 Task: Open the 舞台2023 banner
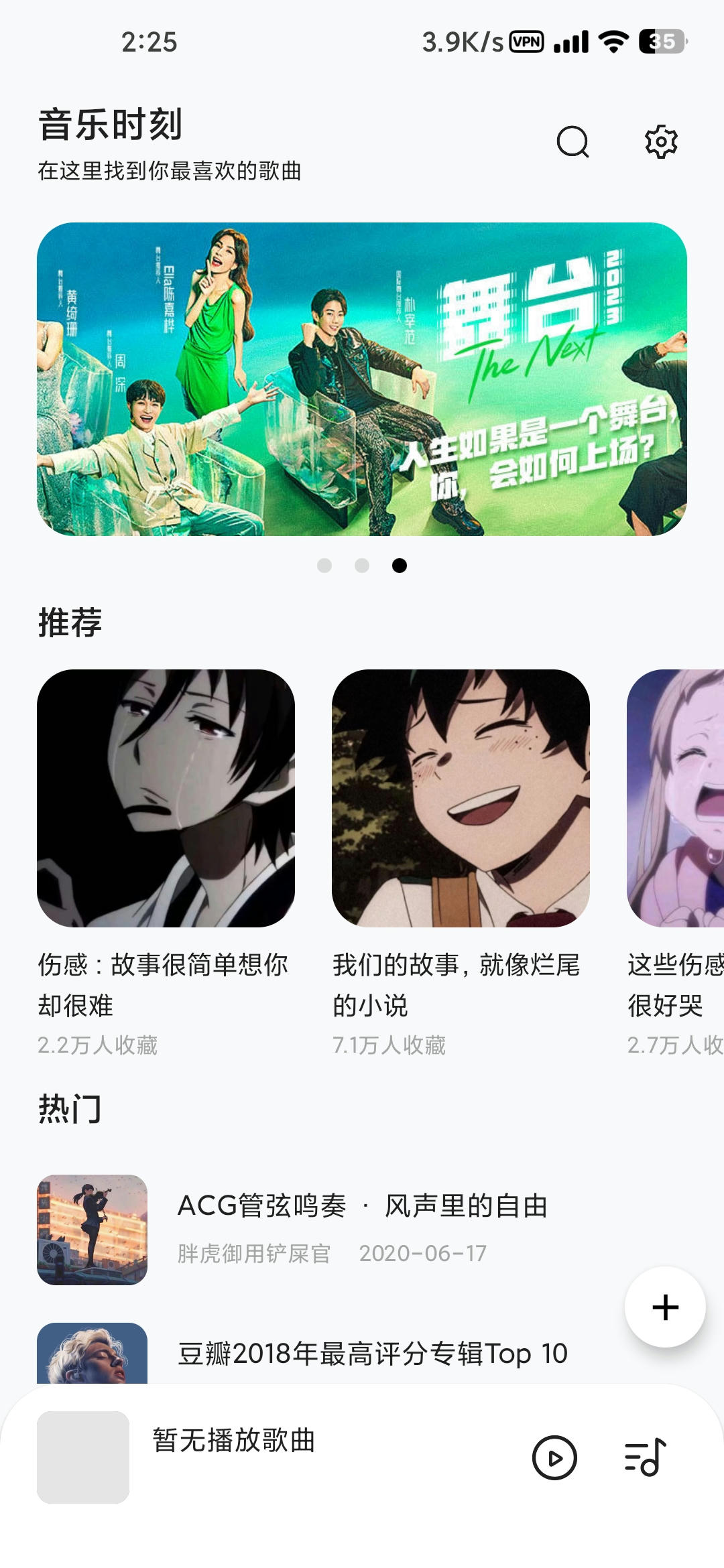(362, 379)
